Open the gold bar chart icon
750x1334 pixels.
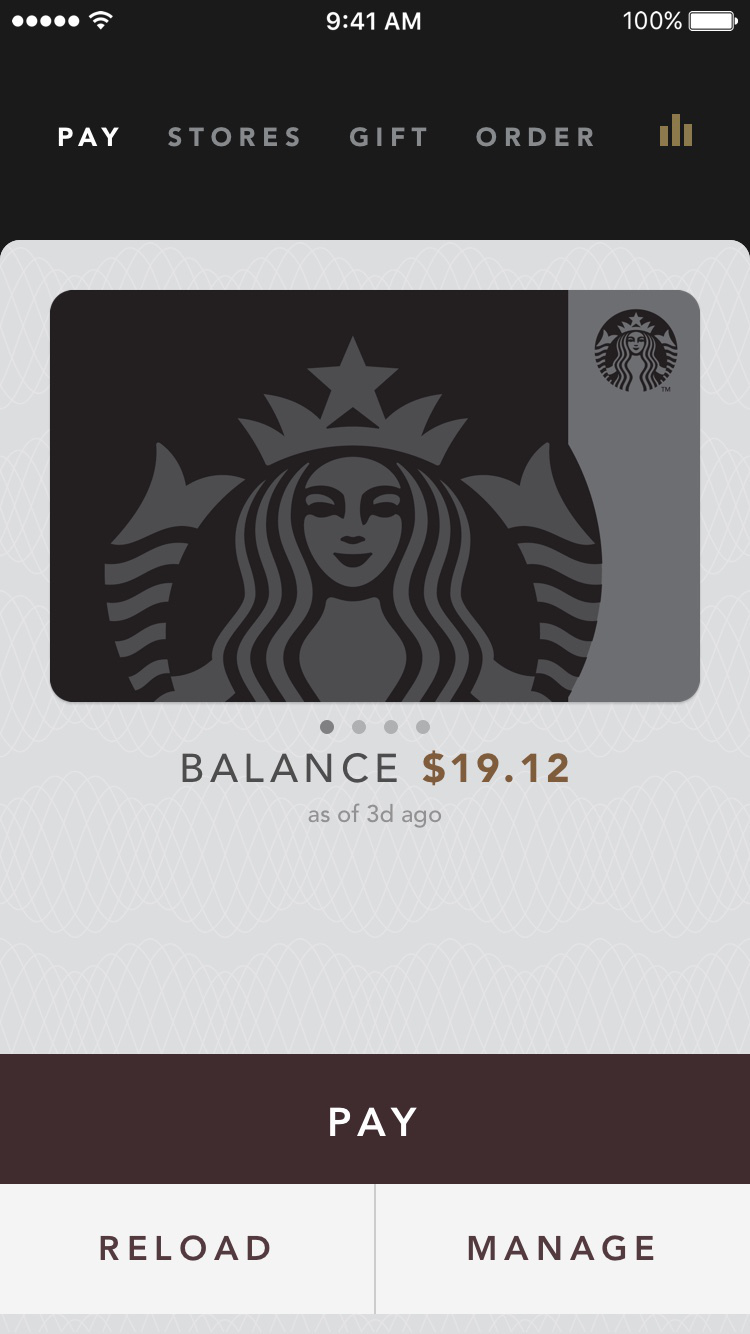pos(676,131)
